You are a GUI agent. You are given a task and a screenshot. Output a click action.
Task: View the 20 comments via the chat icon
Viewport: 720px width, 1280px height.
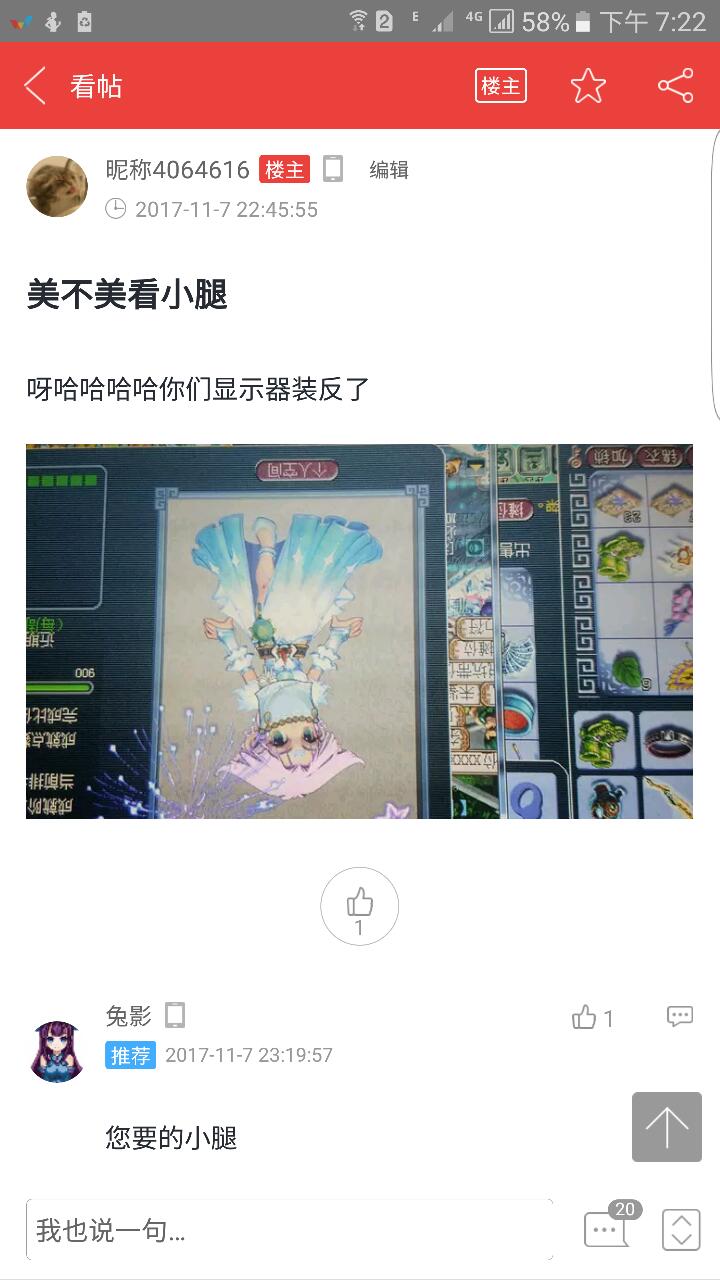607,1229
